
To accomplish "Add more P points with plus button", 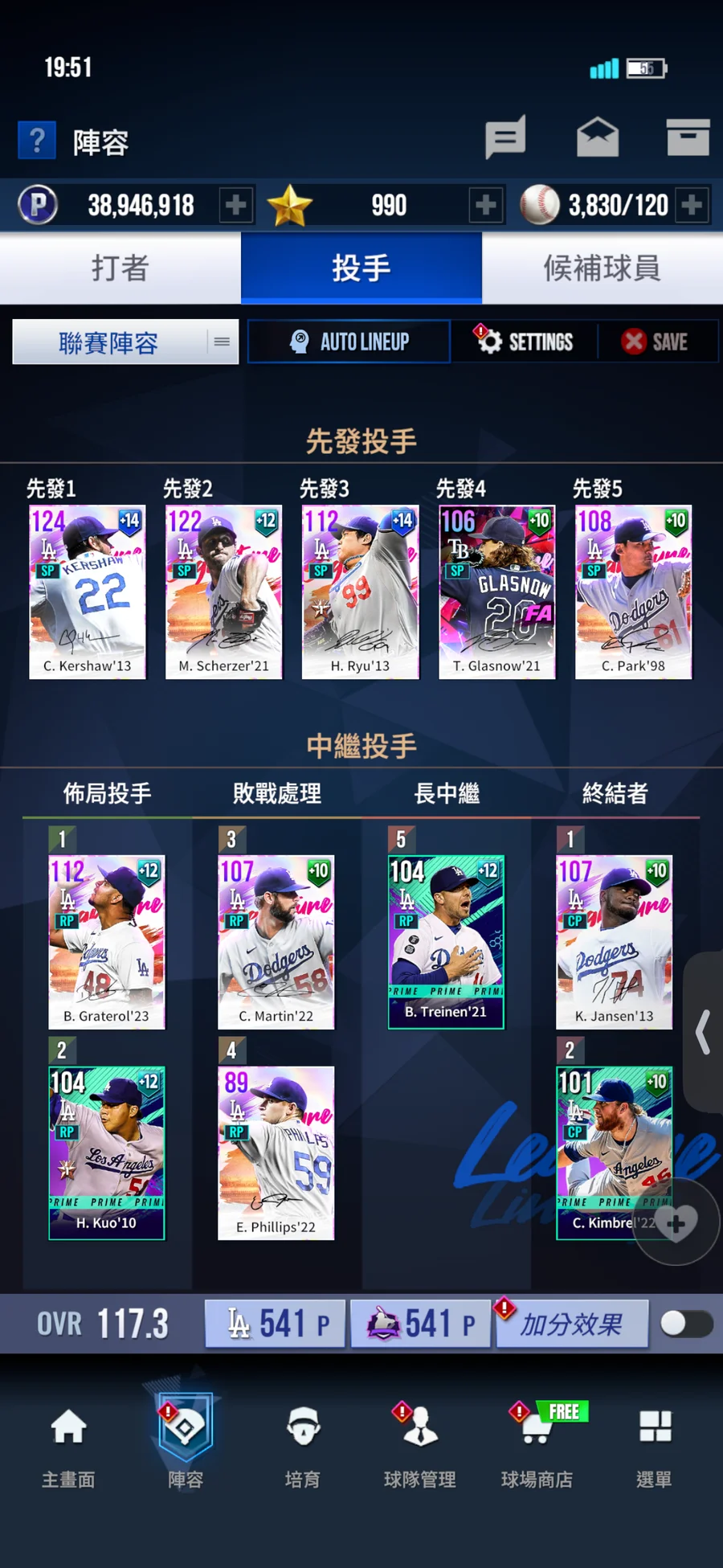I will 235,205.
